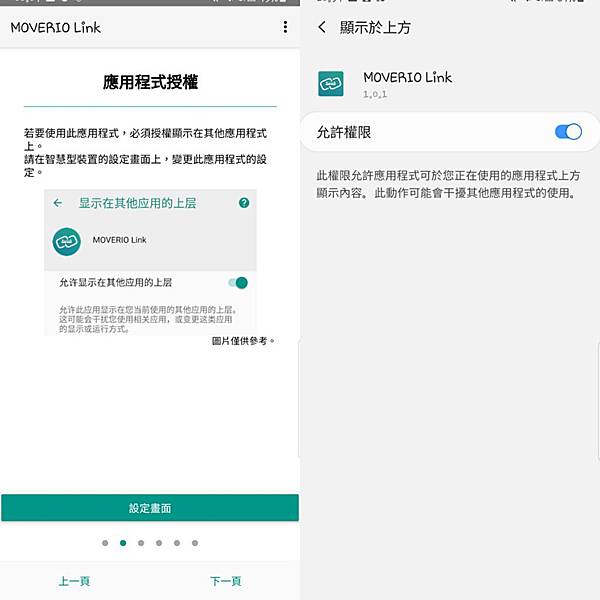
Task: Toggle the 允許權限 switch
Action: pos(567,132)
